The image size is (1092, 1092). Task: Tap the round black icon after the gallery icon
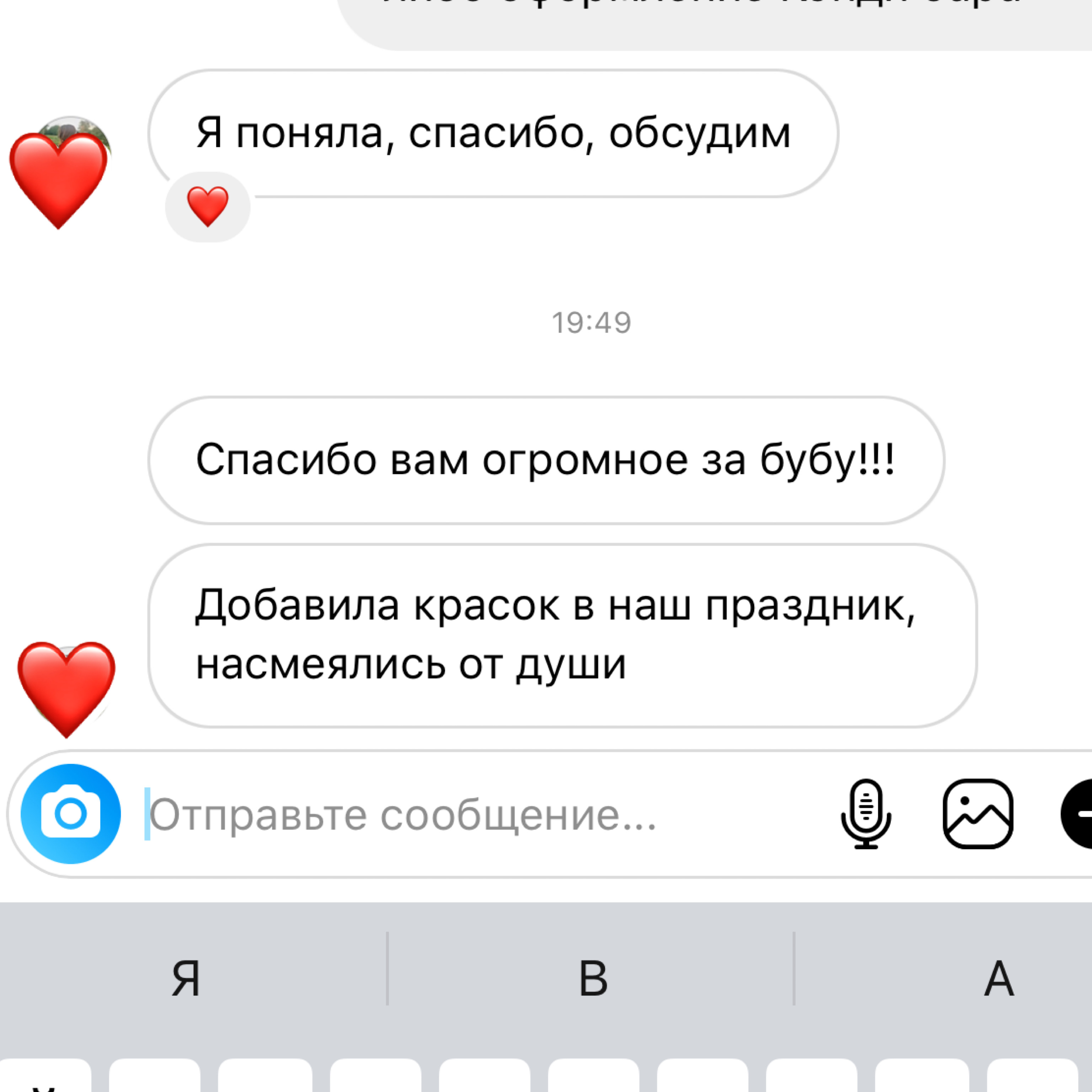[x=1078, y=814]
